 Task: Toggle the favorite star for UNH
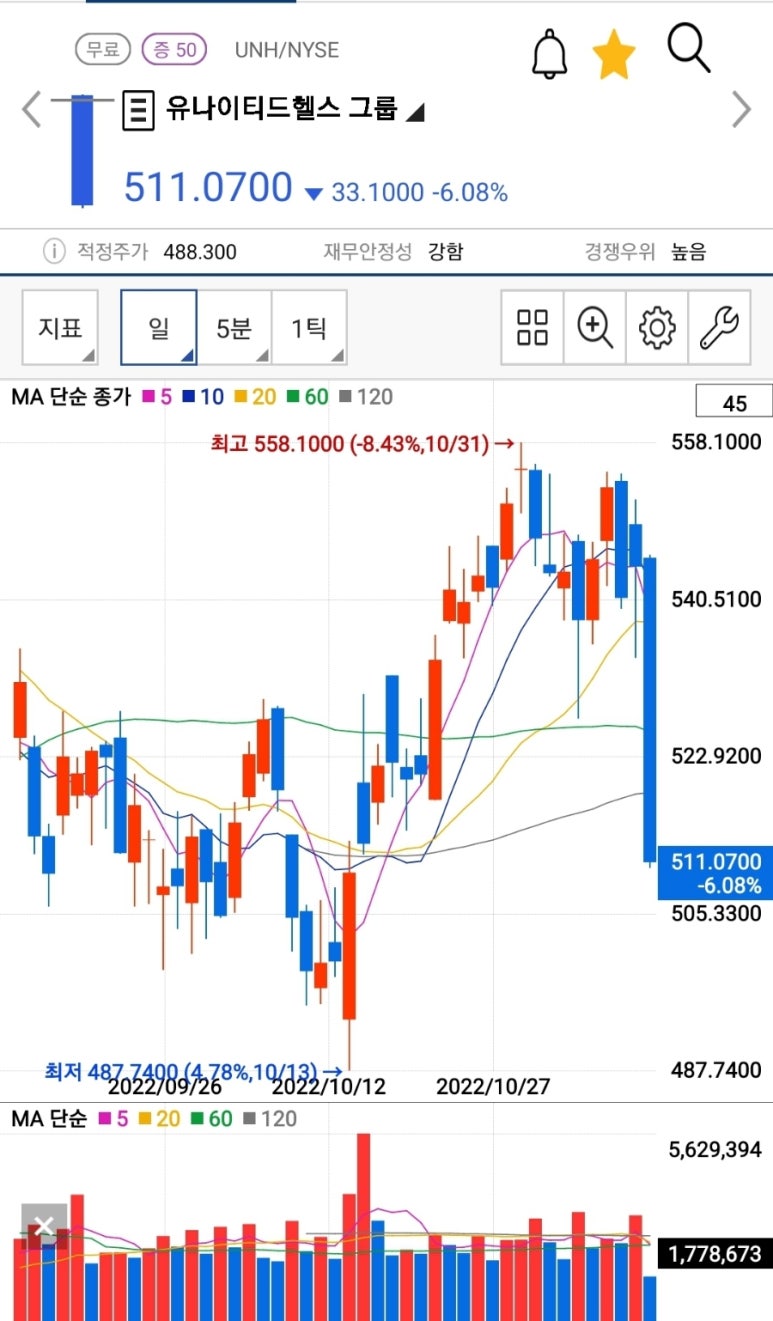click(613, 54)
